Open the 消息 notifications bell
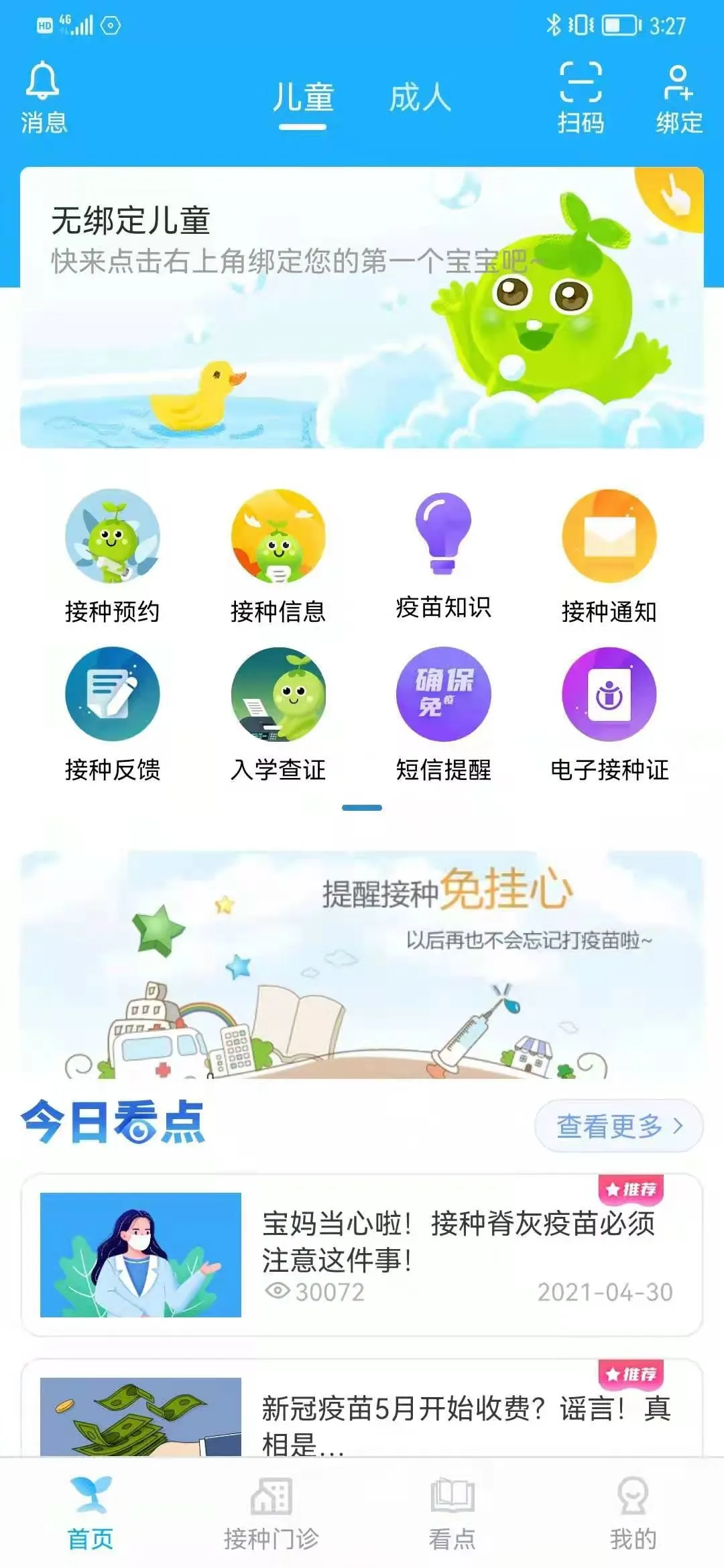The height and width of the screenshot is (1568, 724). tap(43, 97)
